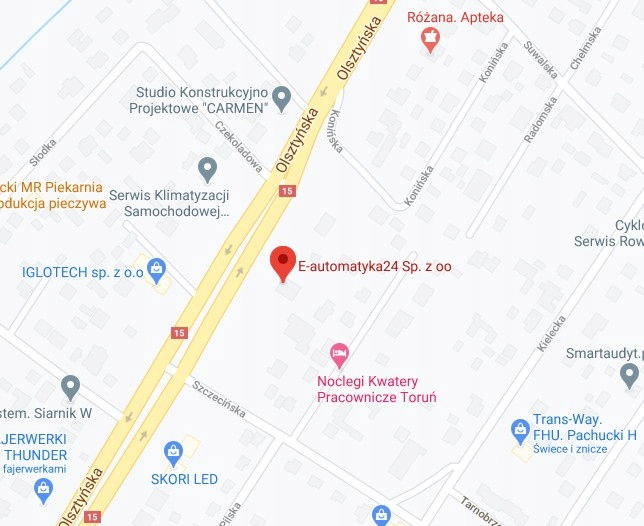Tap the SKORI LED shop pin
The width and height of the screenshot is (644, 526).
[172, 452]
